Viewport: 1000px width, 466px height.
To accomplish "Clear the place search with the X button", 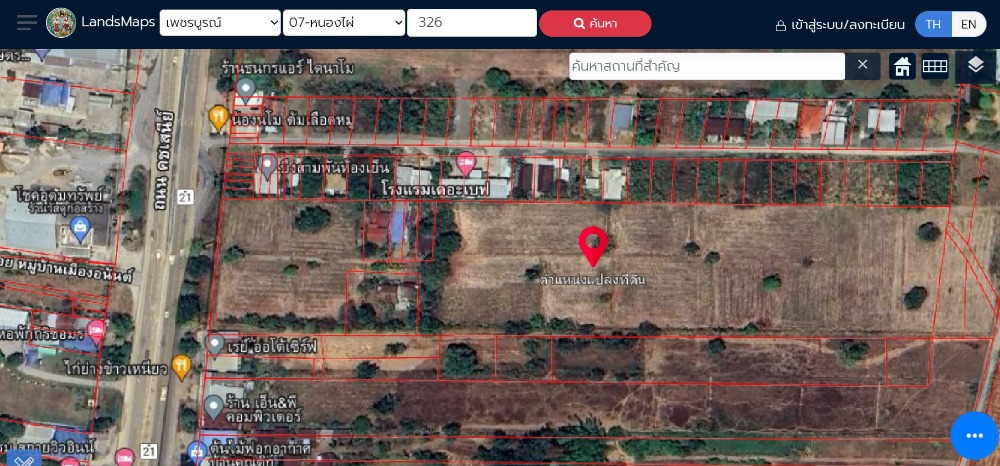I will [x=863, y=66].
